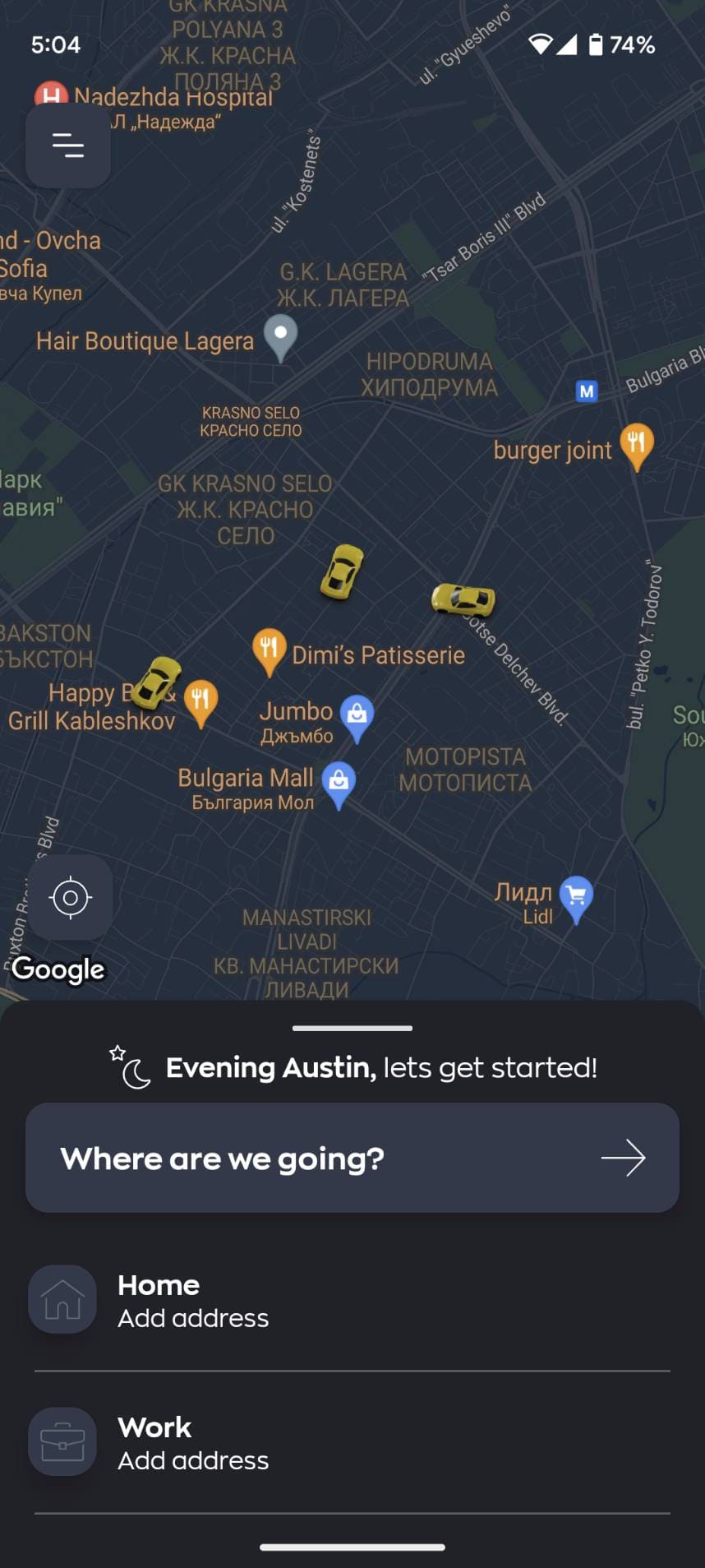The height and width of the screenshot is (1568, 705).
Task: Open the side menu button
Action: pyautogui.click(x=68, y=146)
